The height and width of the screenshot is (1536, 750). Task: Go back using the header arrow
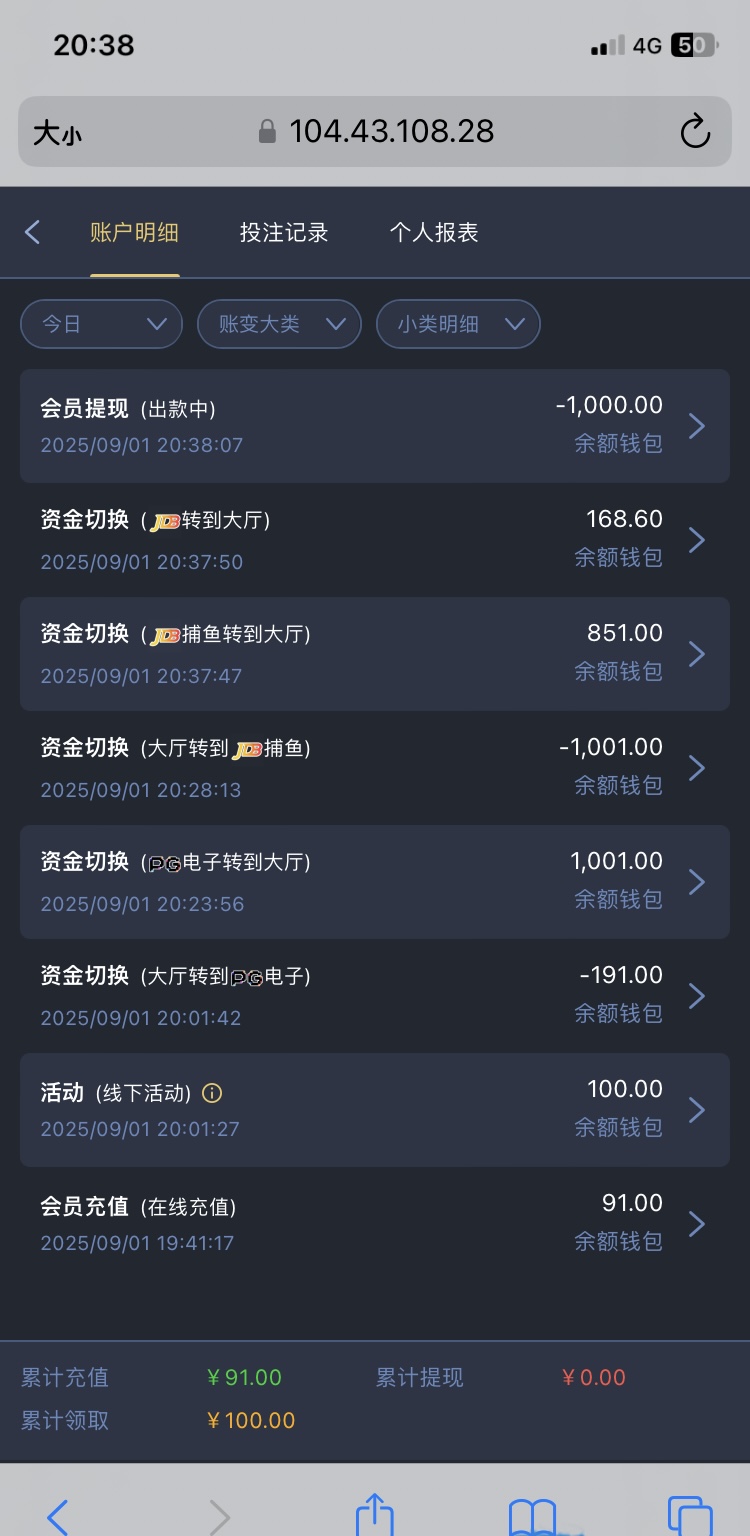pos(32,233)
